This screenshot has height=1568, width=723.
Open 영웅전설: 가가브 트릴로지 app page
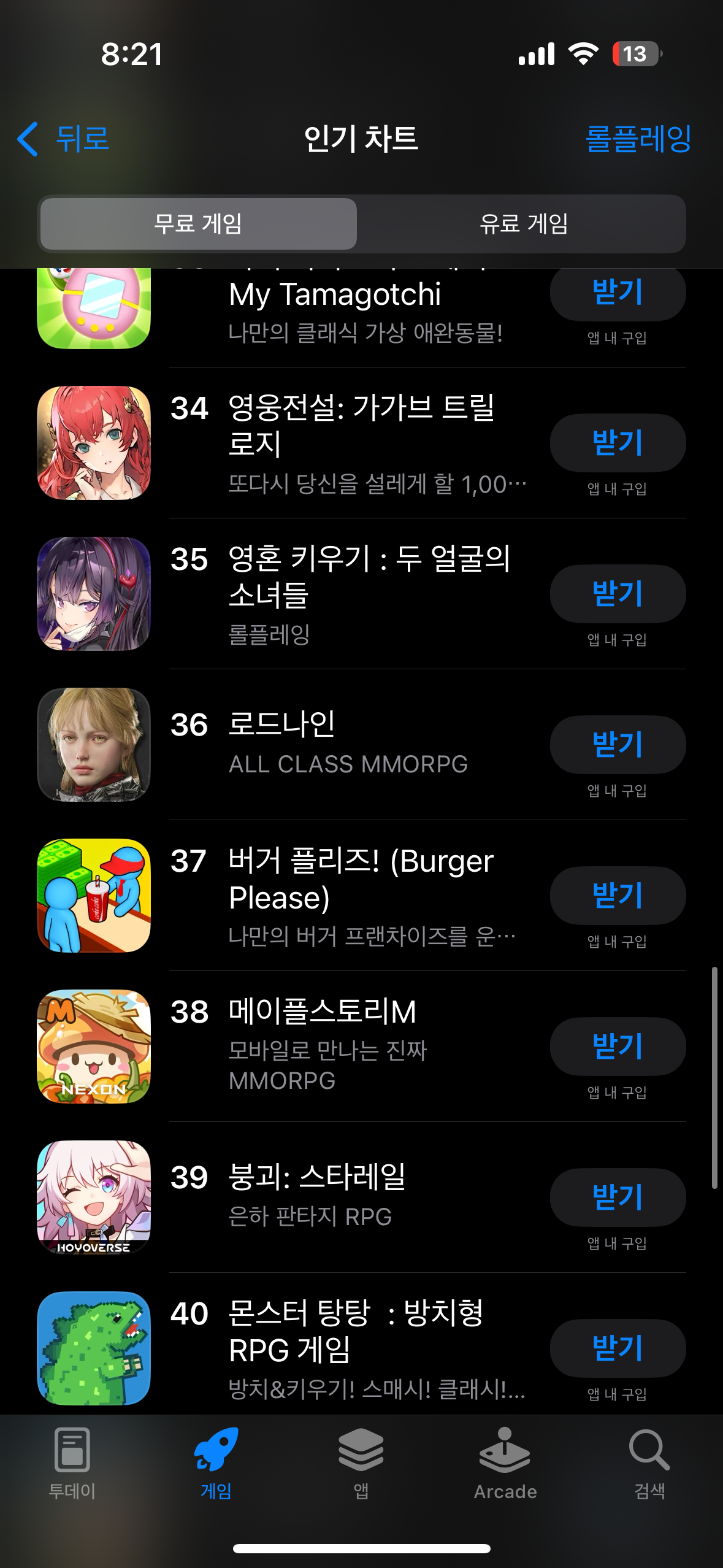pos(361,425)
